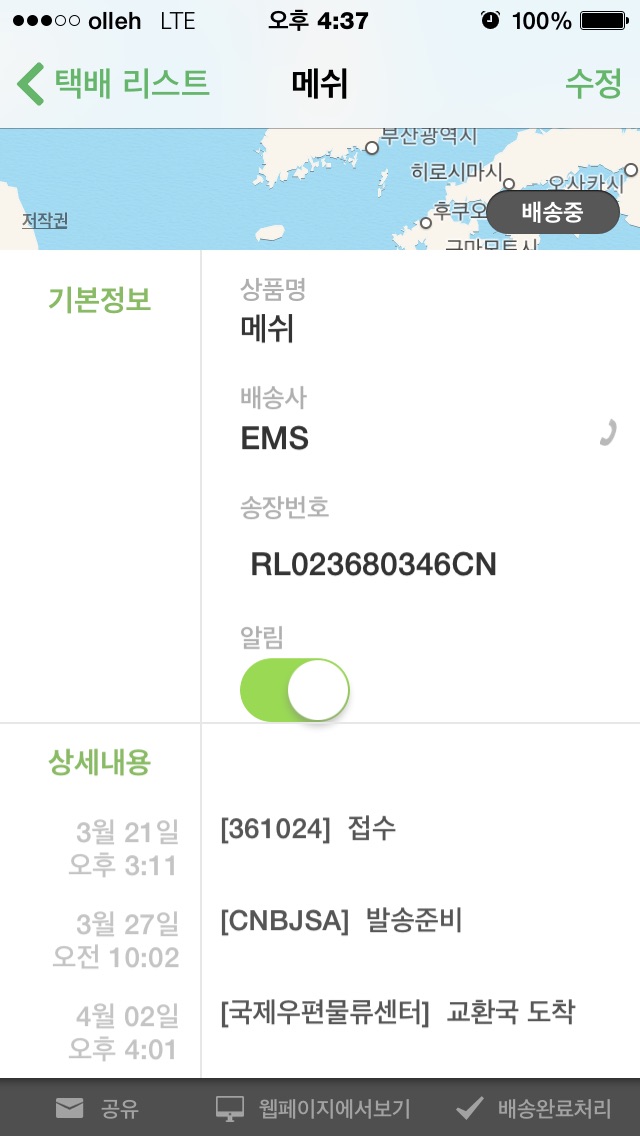Image resolution: width=640 pixels, height=1136 pixels.
Task: Open the map legal 저작권 link
Action: [x=45, y=220]
